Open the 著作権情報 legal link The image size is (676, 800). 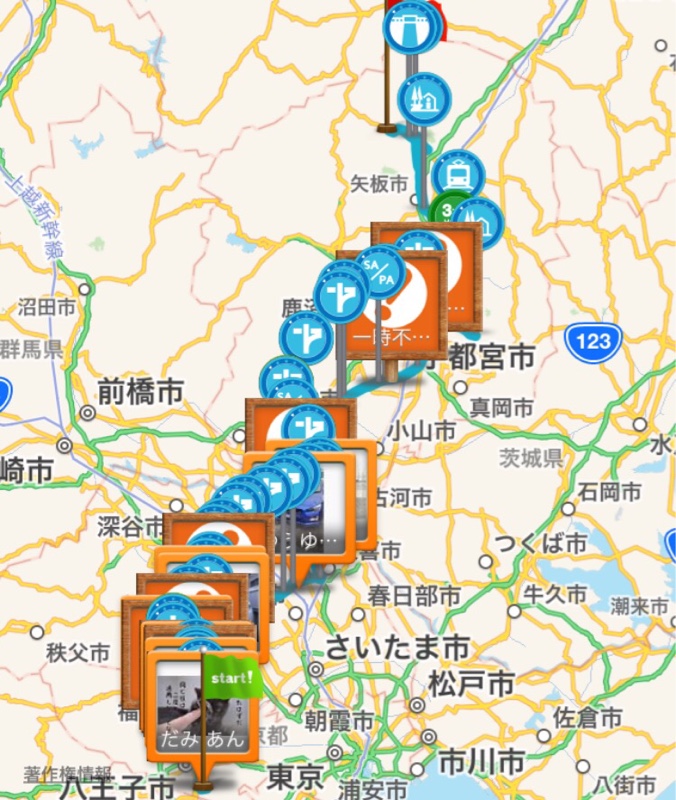tap(54, 773)
